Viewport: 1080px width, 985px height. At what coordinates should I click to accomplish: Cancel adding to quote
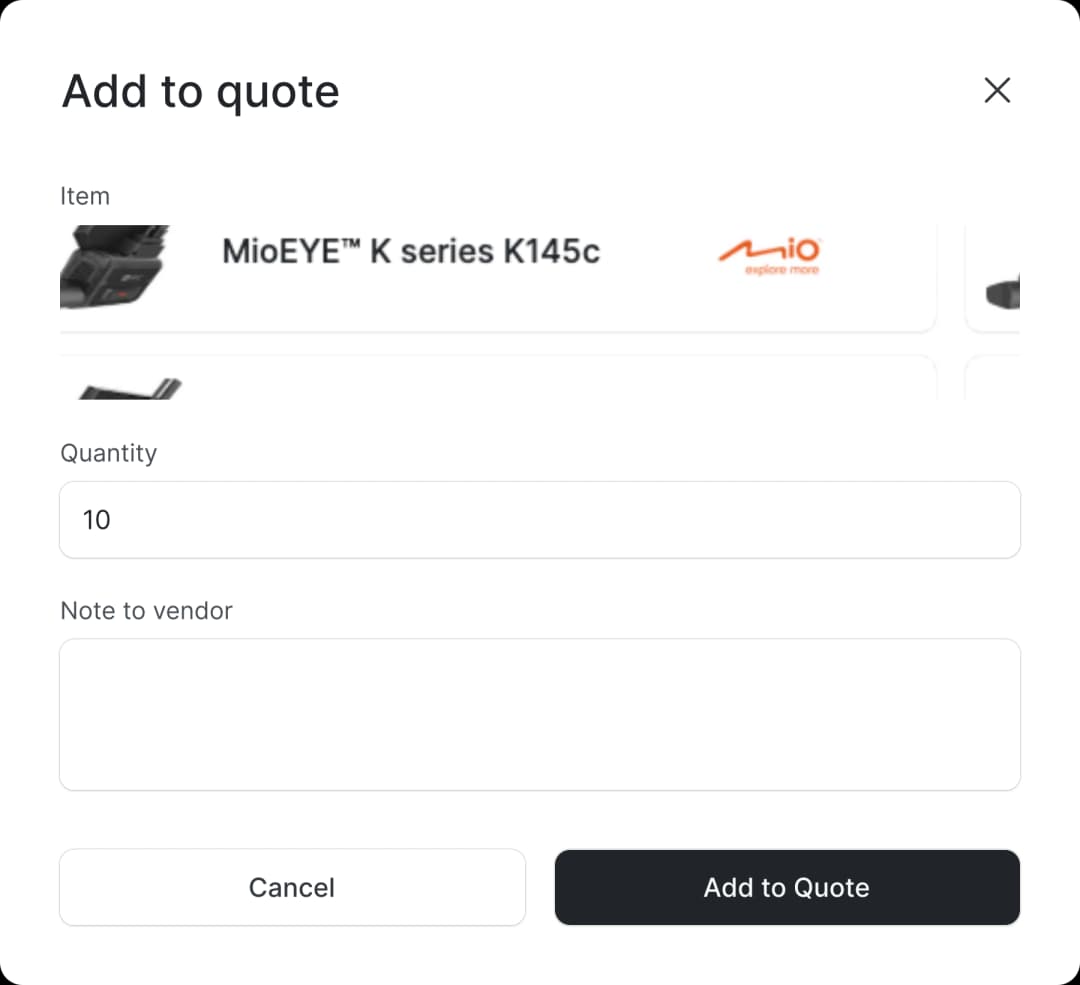pos(292,888)
